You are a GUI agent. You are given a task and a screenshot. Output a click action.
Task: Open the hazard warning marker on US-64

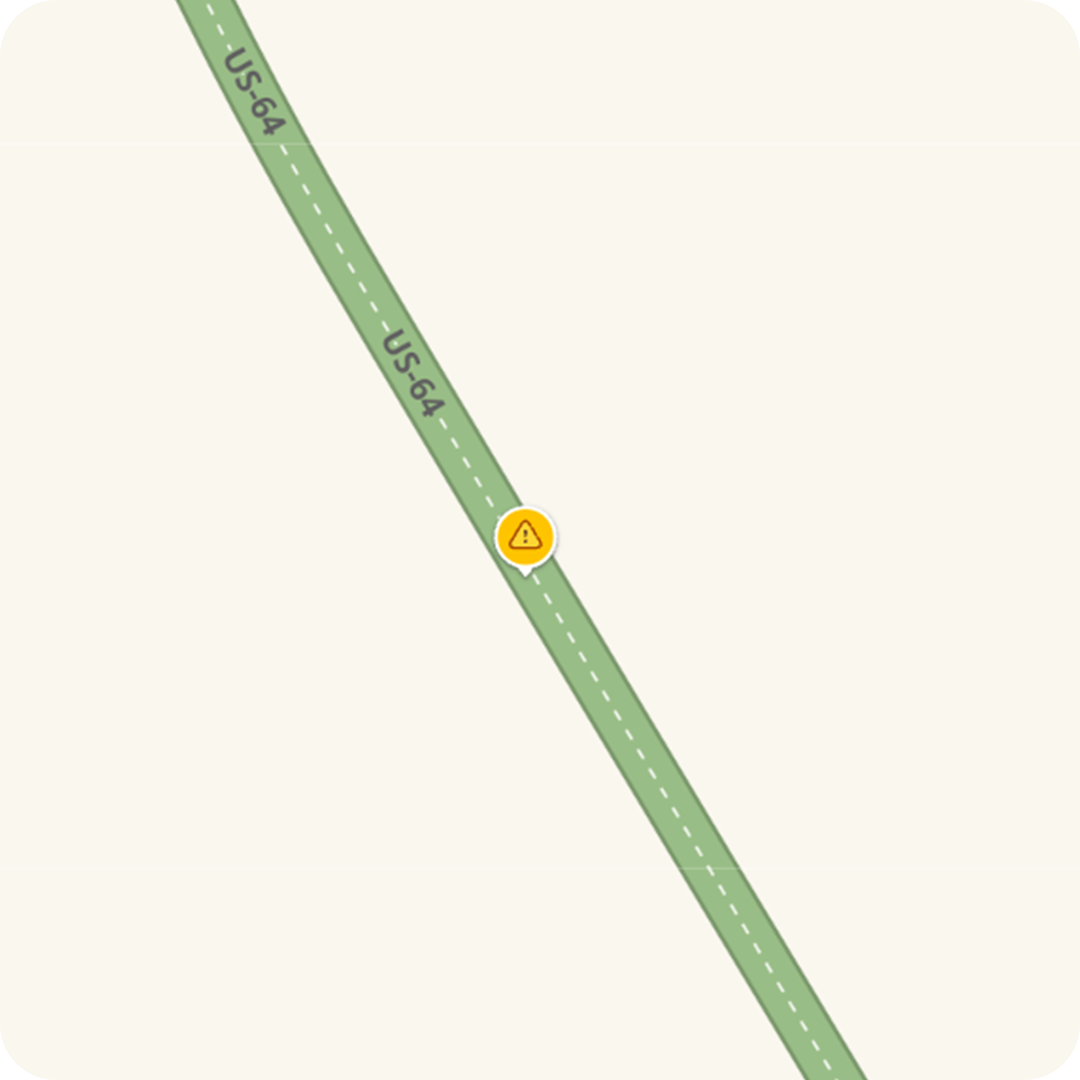(525, 537)
